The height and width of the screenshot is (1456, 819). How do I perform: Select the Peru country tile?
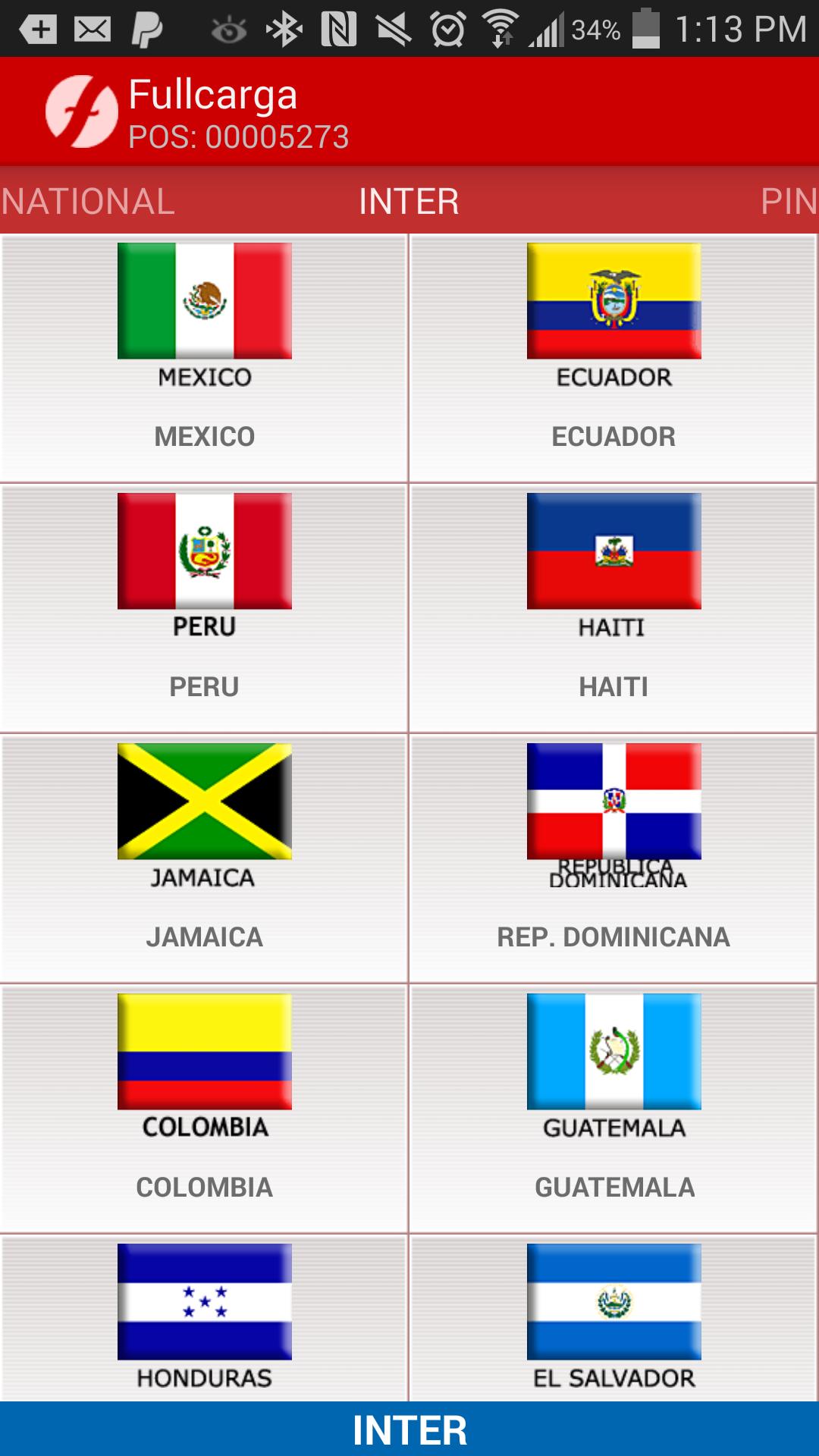pos(204,608)
